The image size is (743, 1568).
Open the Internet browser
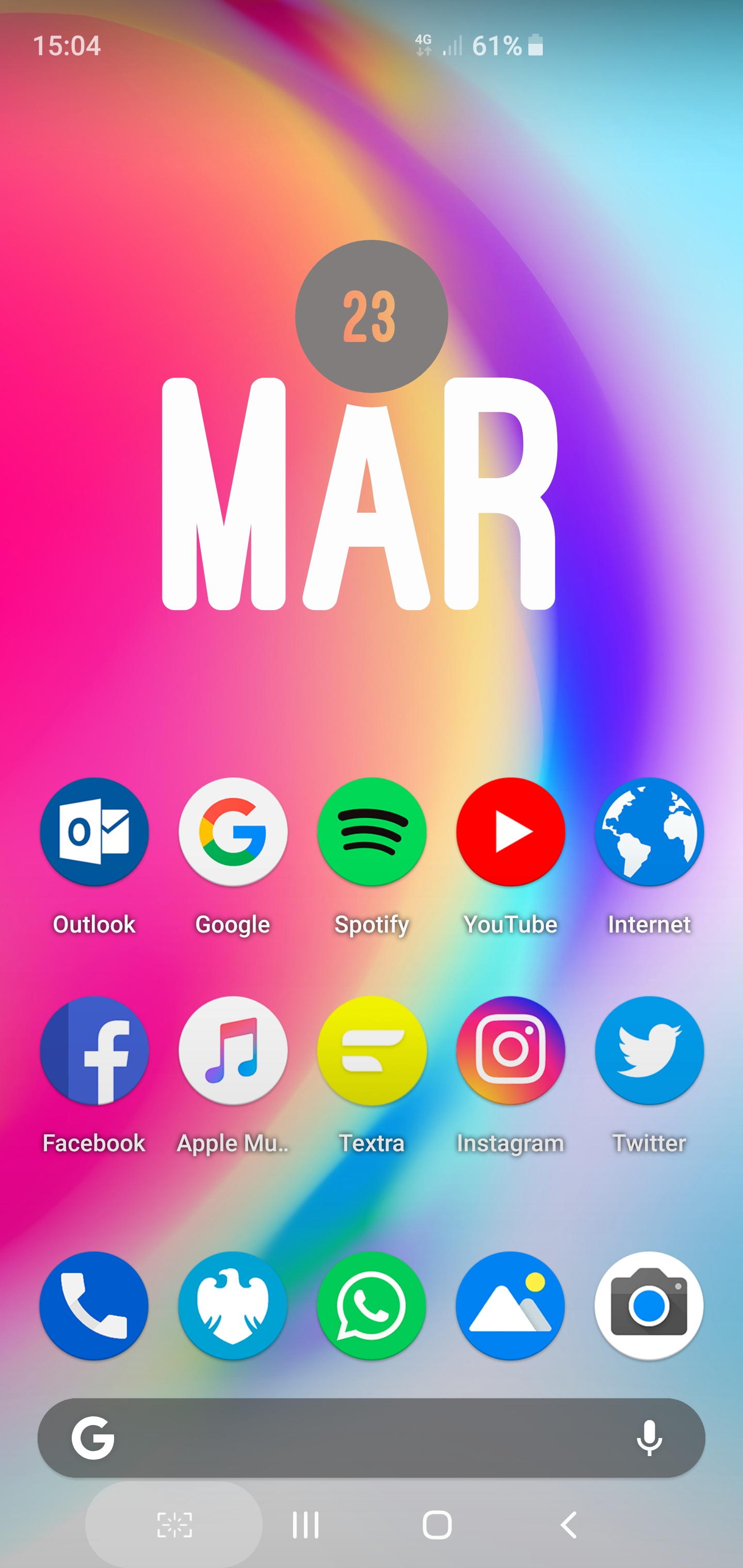(649, 832)
